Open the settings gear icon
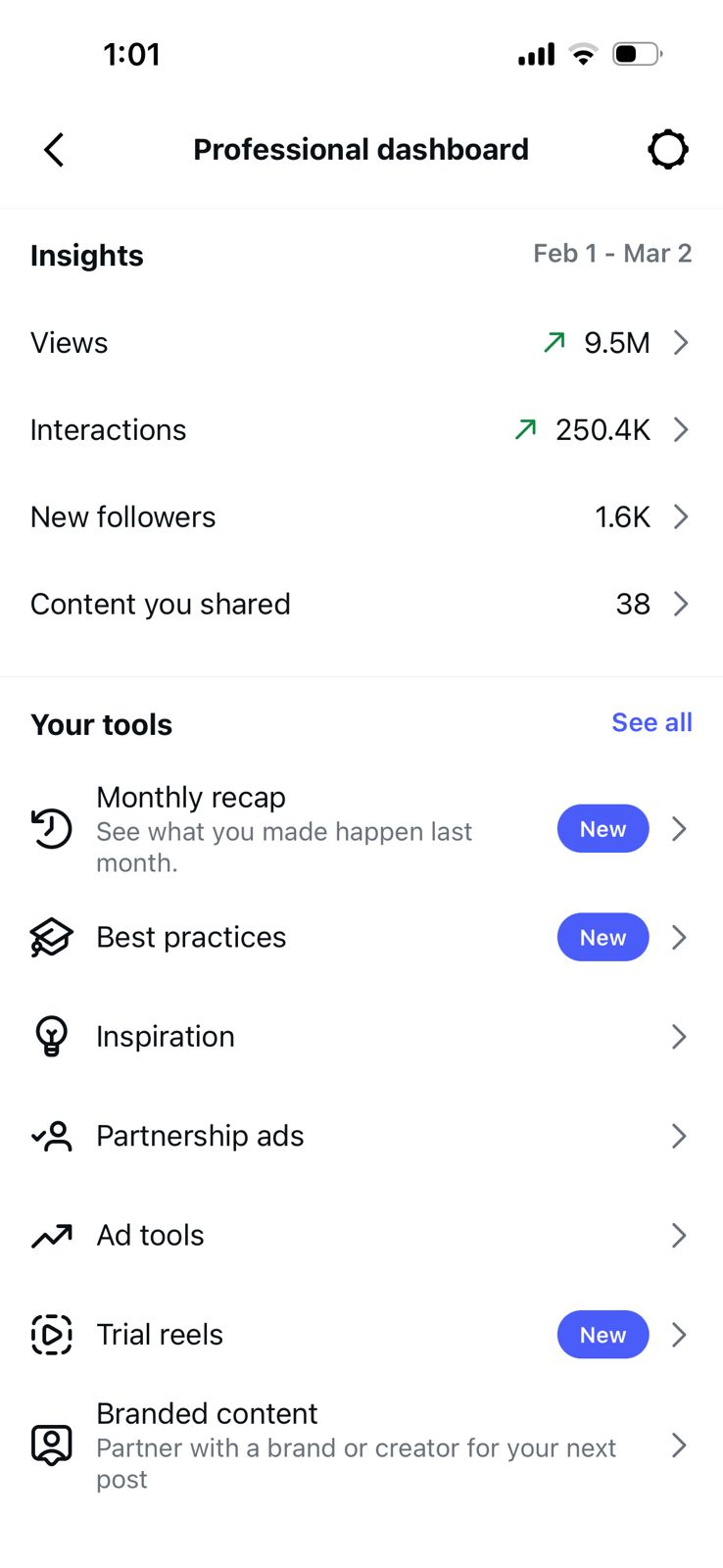The width and height of the screenshot is (723, 1568). [x=668, y=149]
